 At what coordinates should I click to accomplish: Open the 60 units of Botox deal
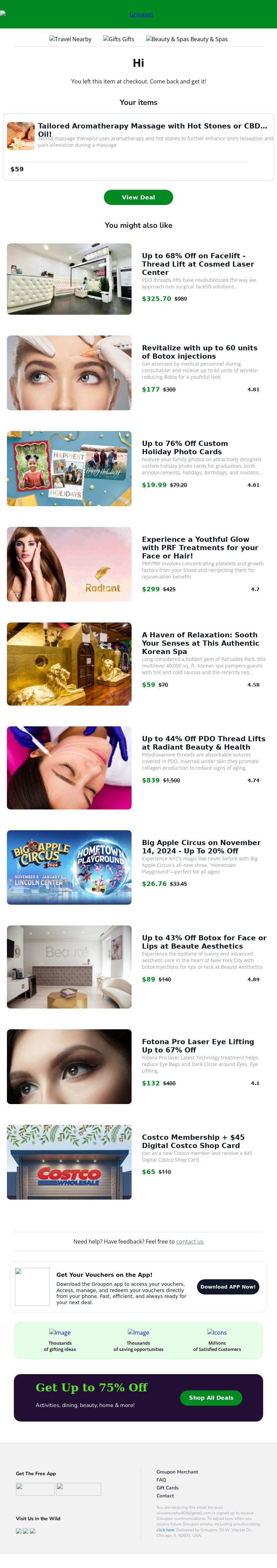tap(200, 352)
